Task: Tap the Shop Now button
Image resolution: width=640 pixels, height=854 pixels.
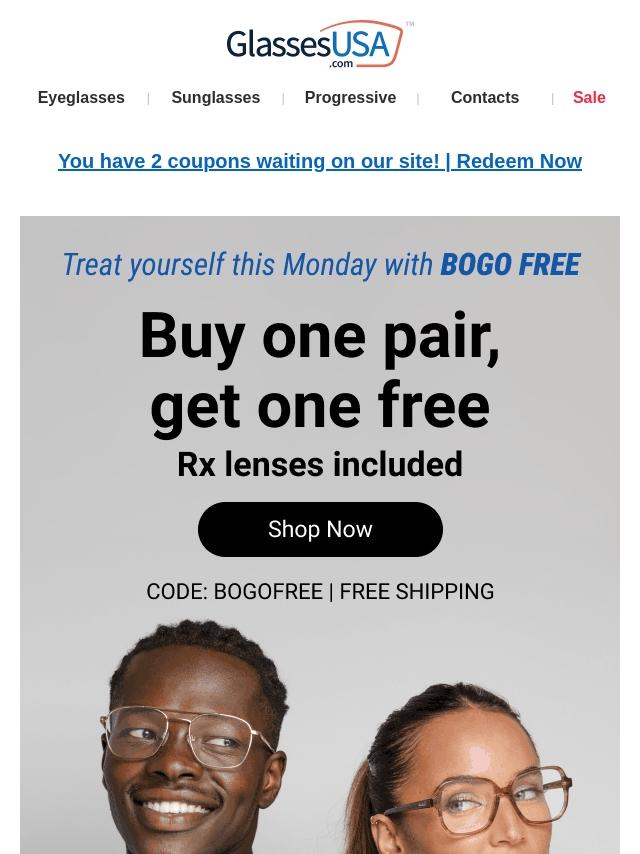Action: pyautogui.click(x=320, y=529)
